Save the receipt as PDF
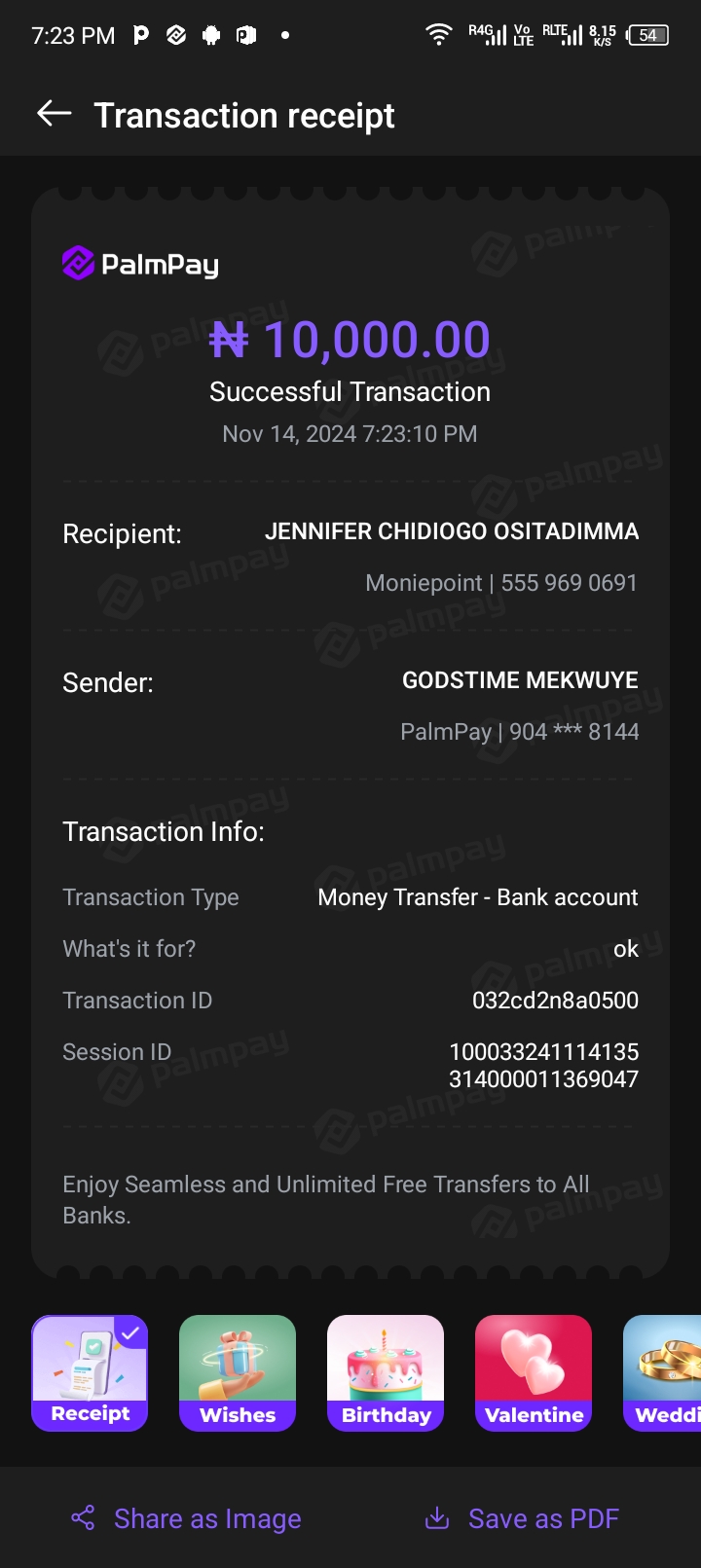Viewport: 701px width, 1568px height. pyautogui.click(x=522, y=1518)
